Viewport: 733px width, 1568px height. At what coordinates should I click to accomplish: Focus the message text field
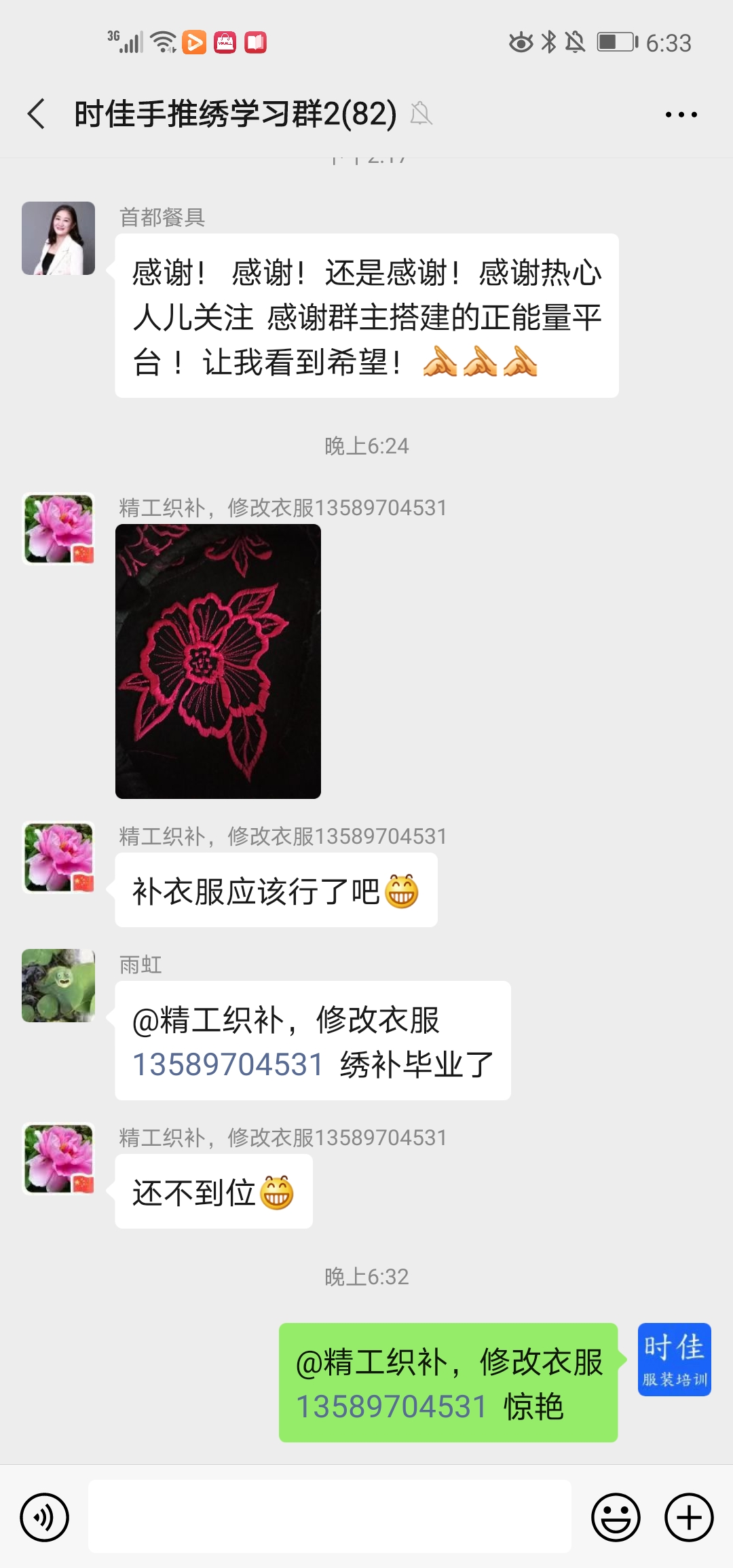point(330,1516)
